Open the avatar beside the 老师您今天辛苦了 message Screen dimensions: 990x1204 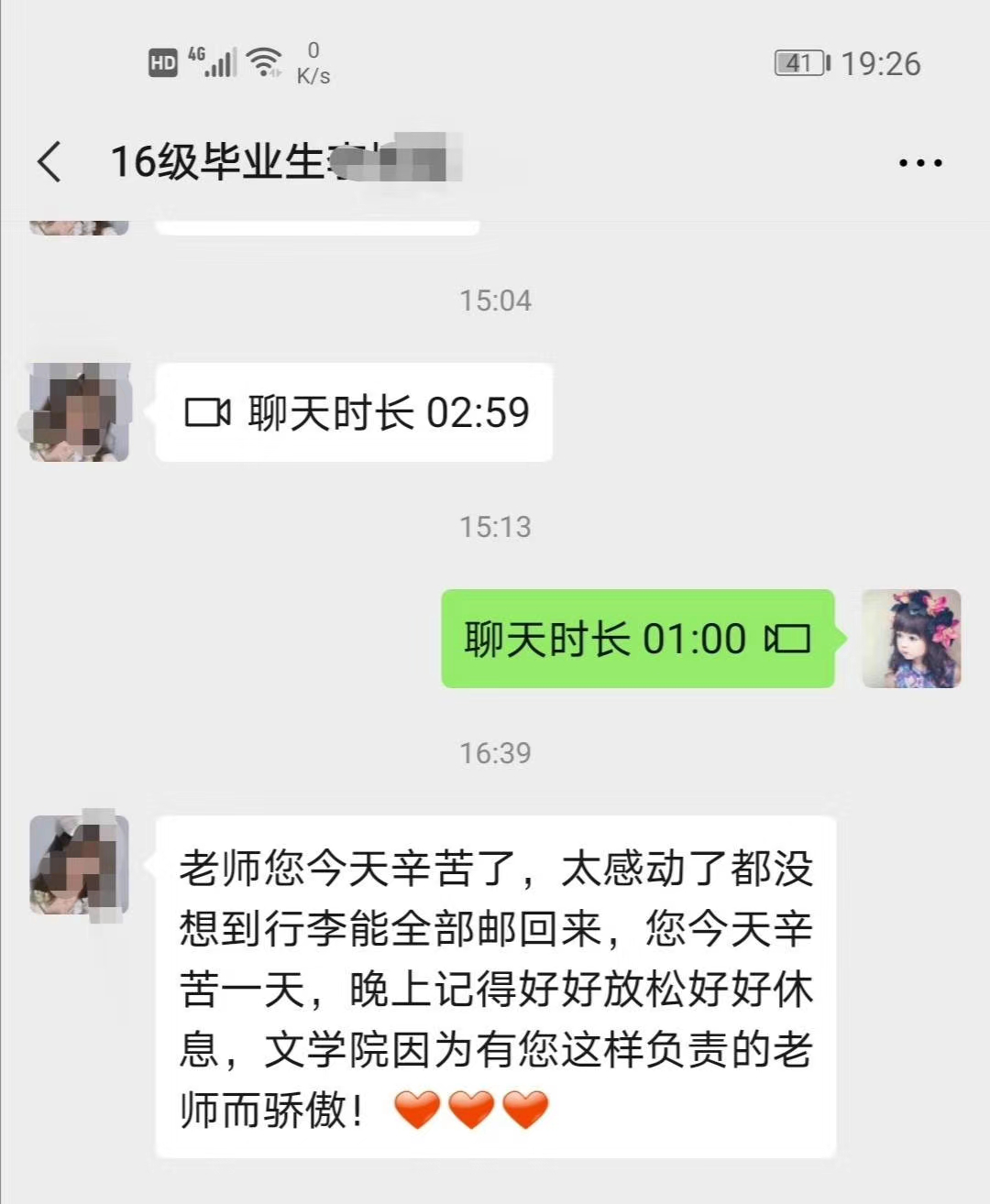tap(79, 865)
